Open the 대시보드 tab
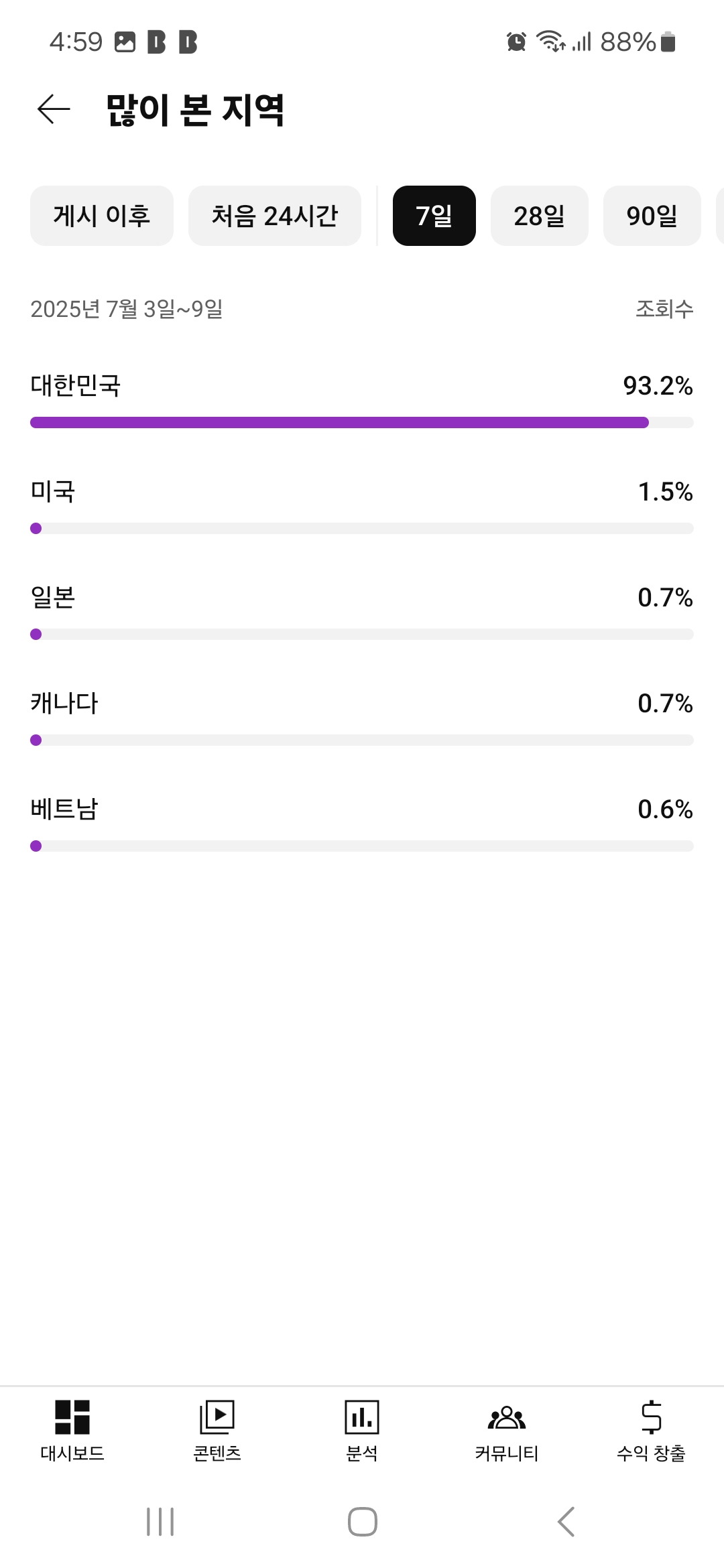 pos(72,1430)
